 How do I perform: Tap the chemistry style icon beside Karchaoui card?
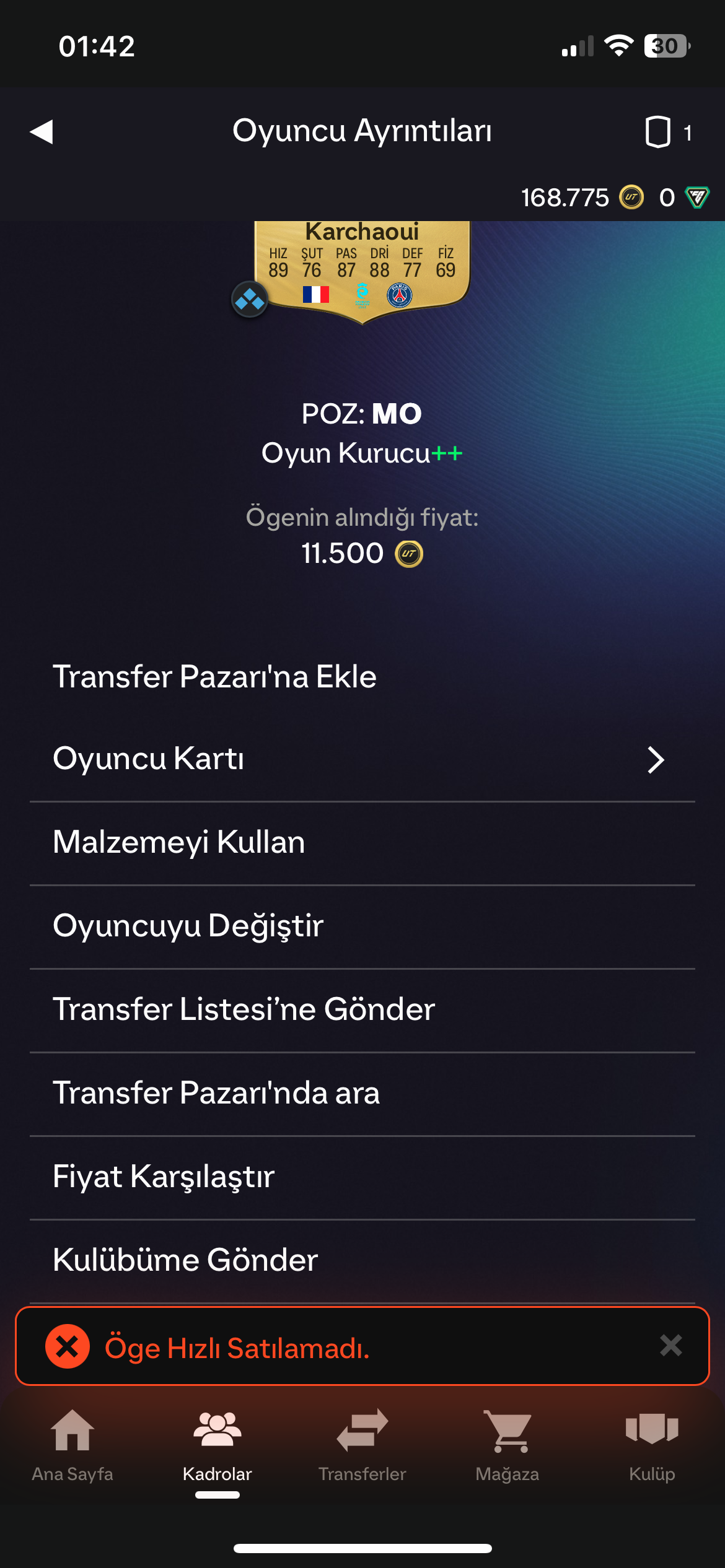(x=250, y=300)
